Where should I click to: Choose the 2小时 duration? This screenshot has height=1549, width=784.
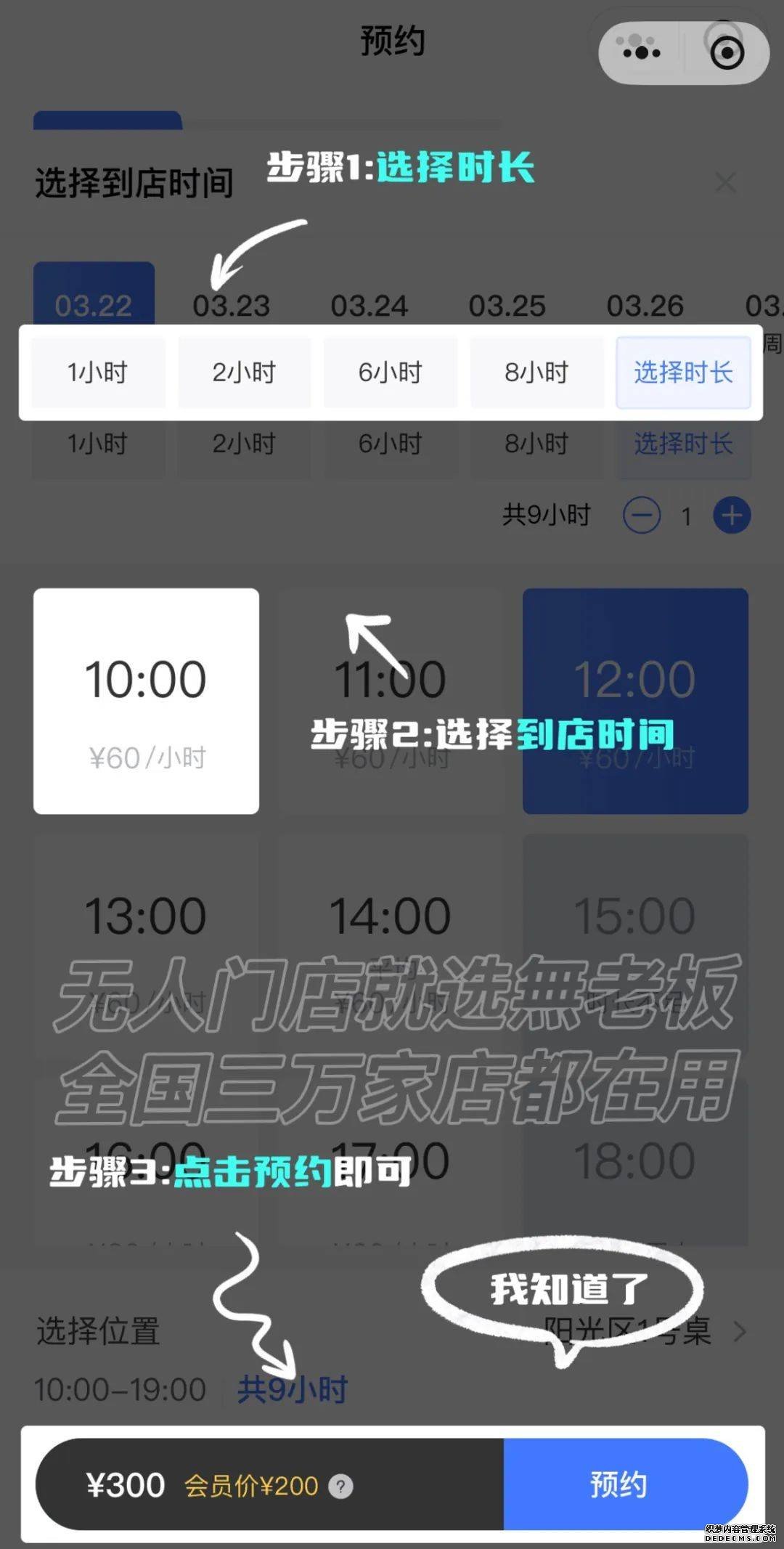[x=244, y=373]
